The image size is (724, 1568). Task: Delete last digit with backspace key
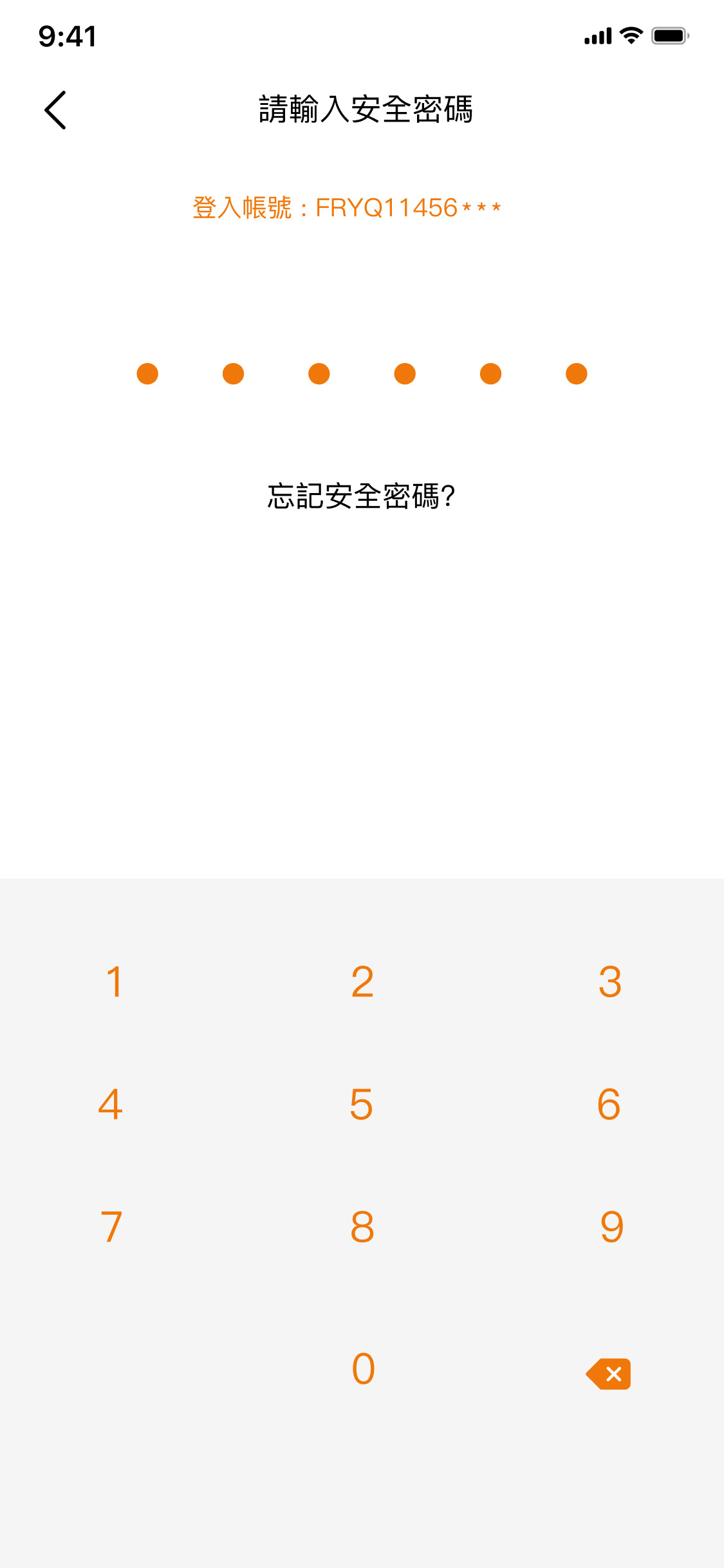pos(609,1374)
